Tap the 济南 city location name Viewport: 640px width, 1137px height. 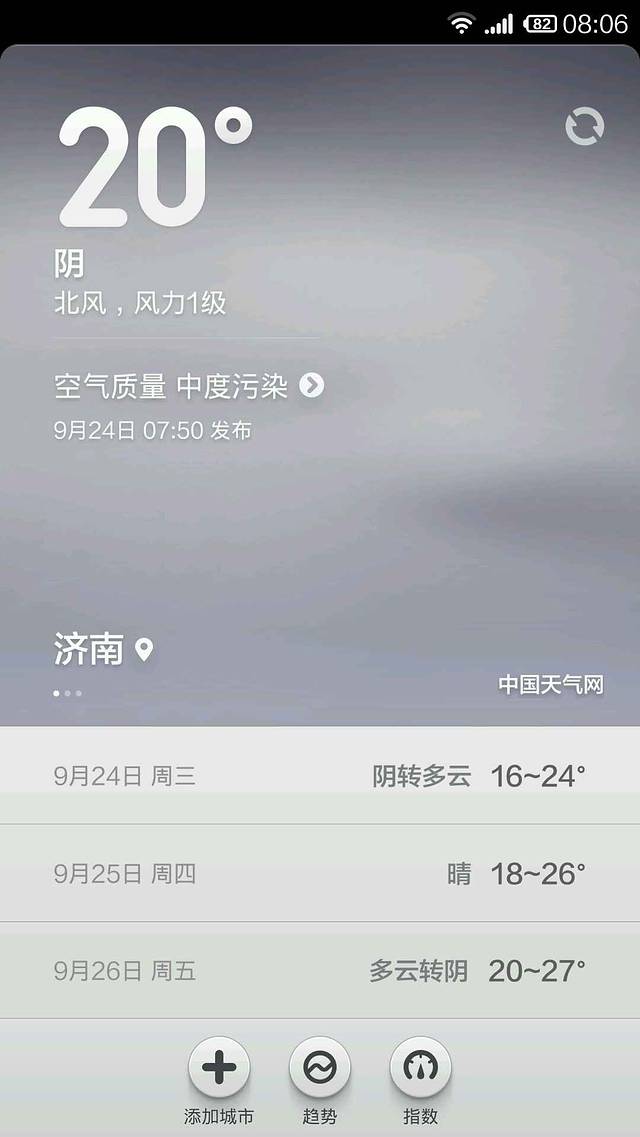pyautogui.click(x=90, y=650)
